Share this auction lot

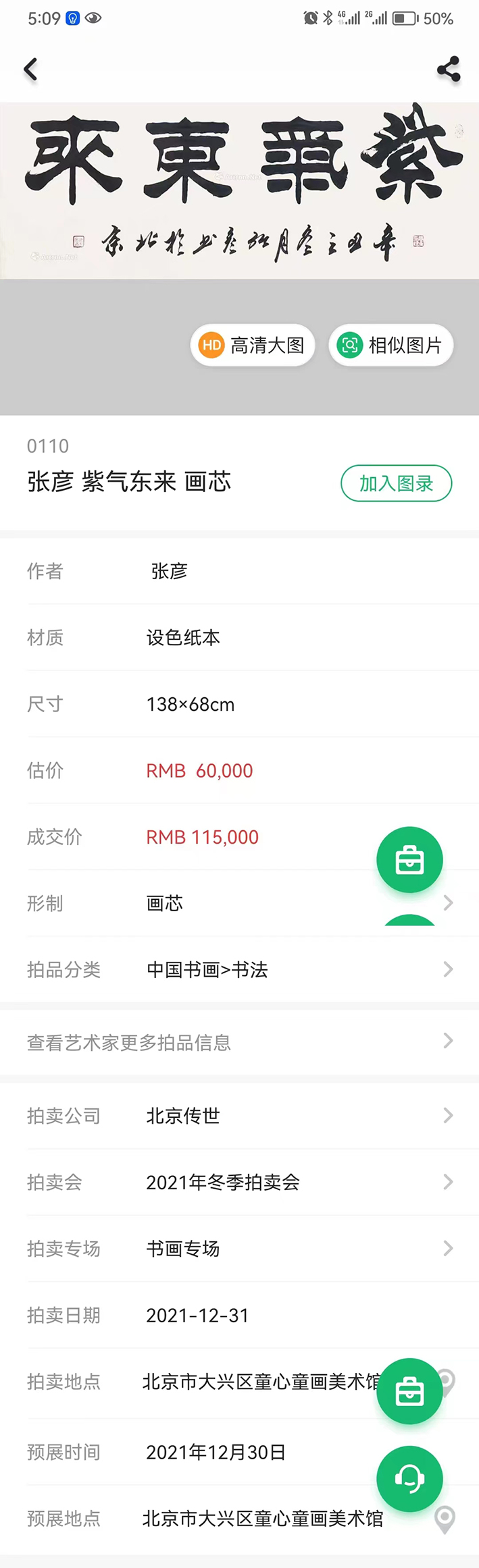coord(449,69)
